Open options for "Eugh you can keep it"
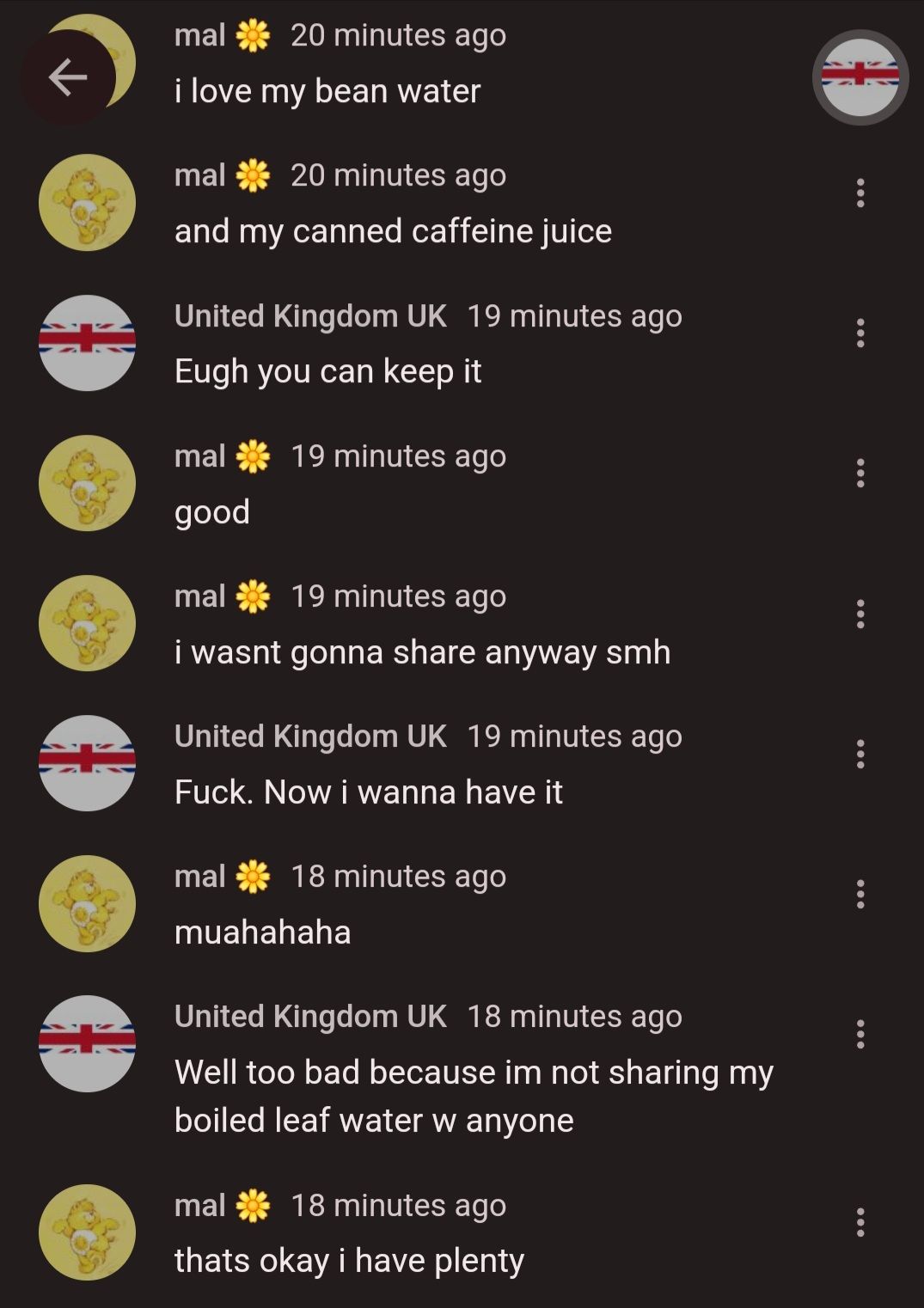 pyautogui.click(x=860, y=333)
